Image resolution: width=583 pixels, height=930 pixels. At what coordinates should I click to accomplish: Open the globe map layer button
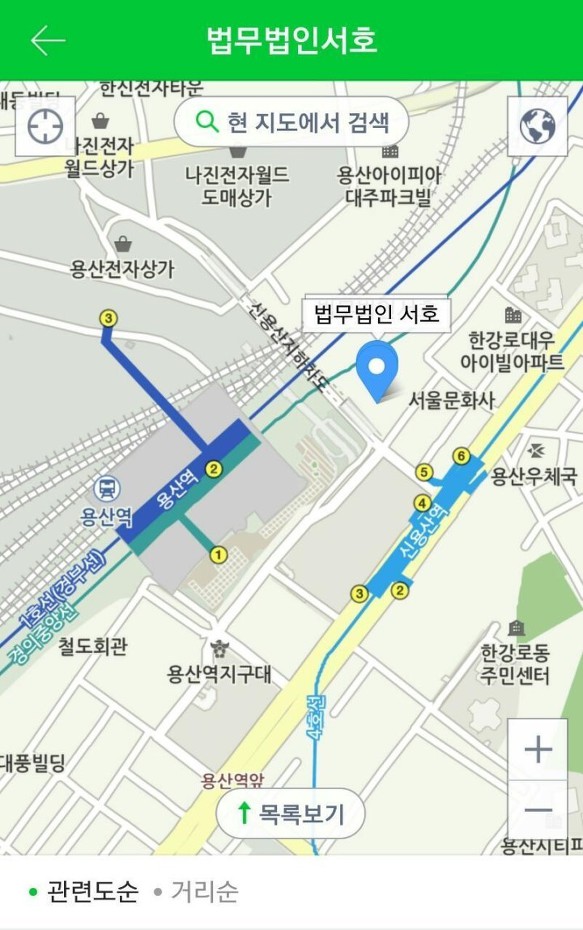pos(537,126)
